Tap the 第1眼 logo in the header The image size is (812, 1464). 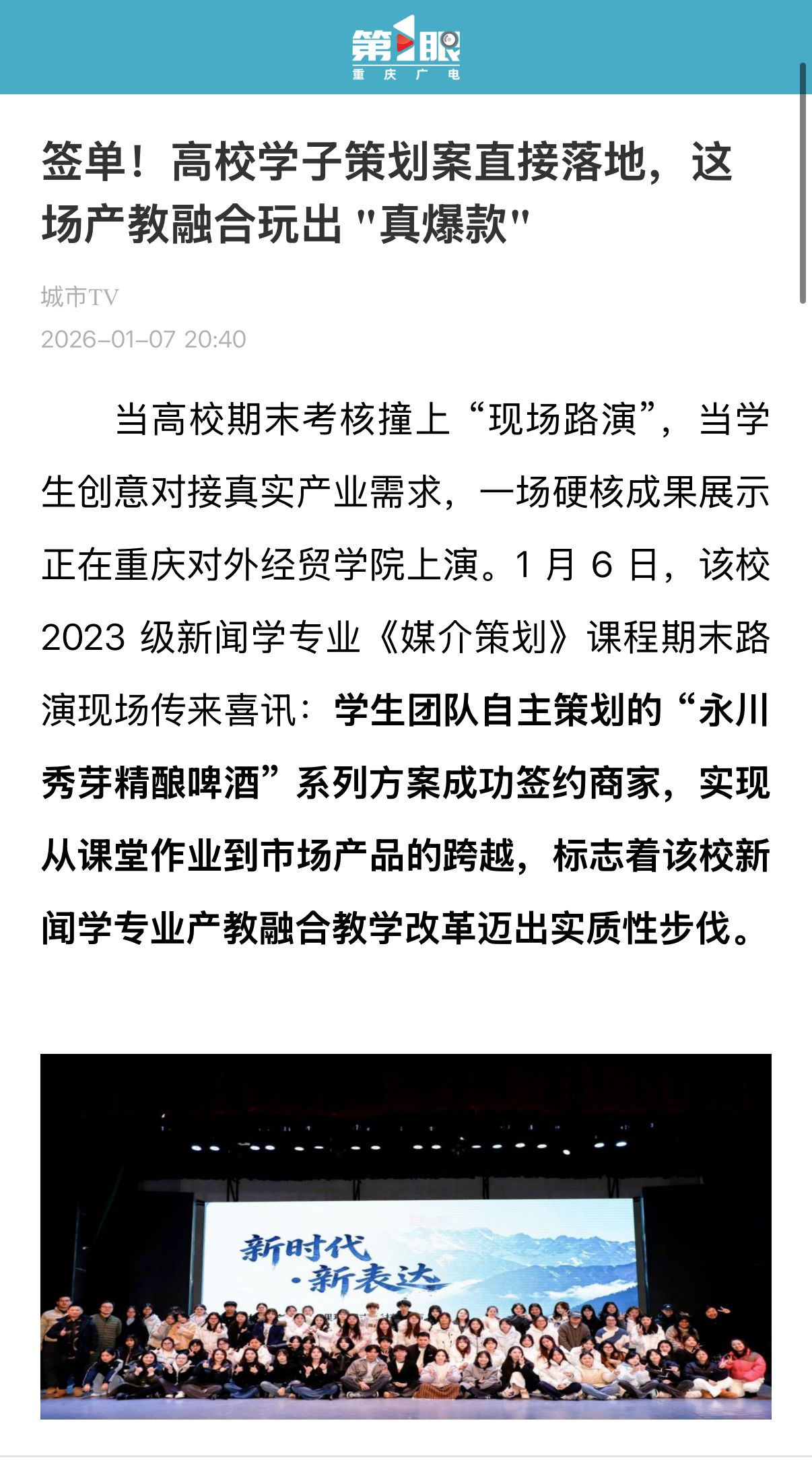[x=405, y=47]
